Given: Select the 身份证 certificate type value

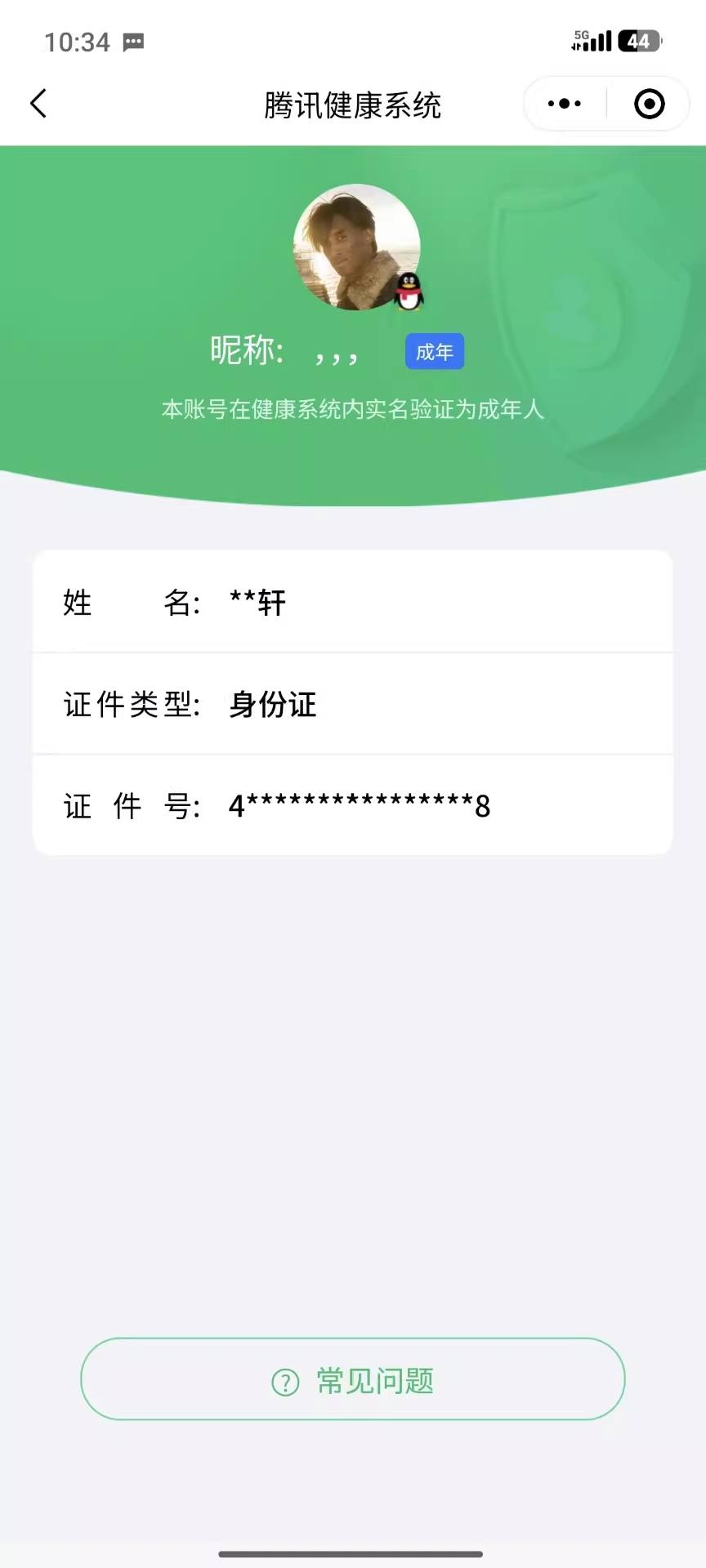Looking at the screenshot, I should coord(272,704).
